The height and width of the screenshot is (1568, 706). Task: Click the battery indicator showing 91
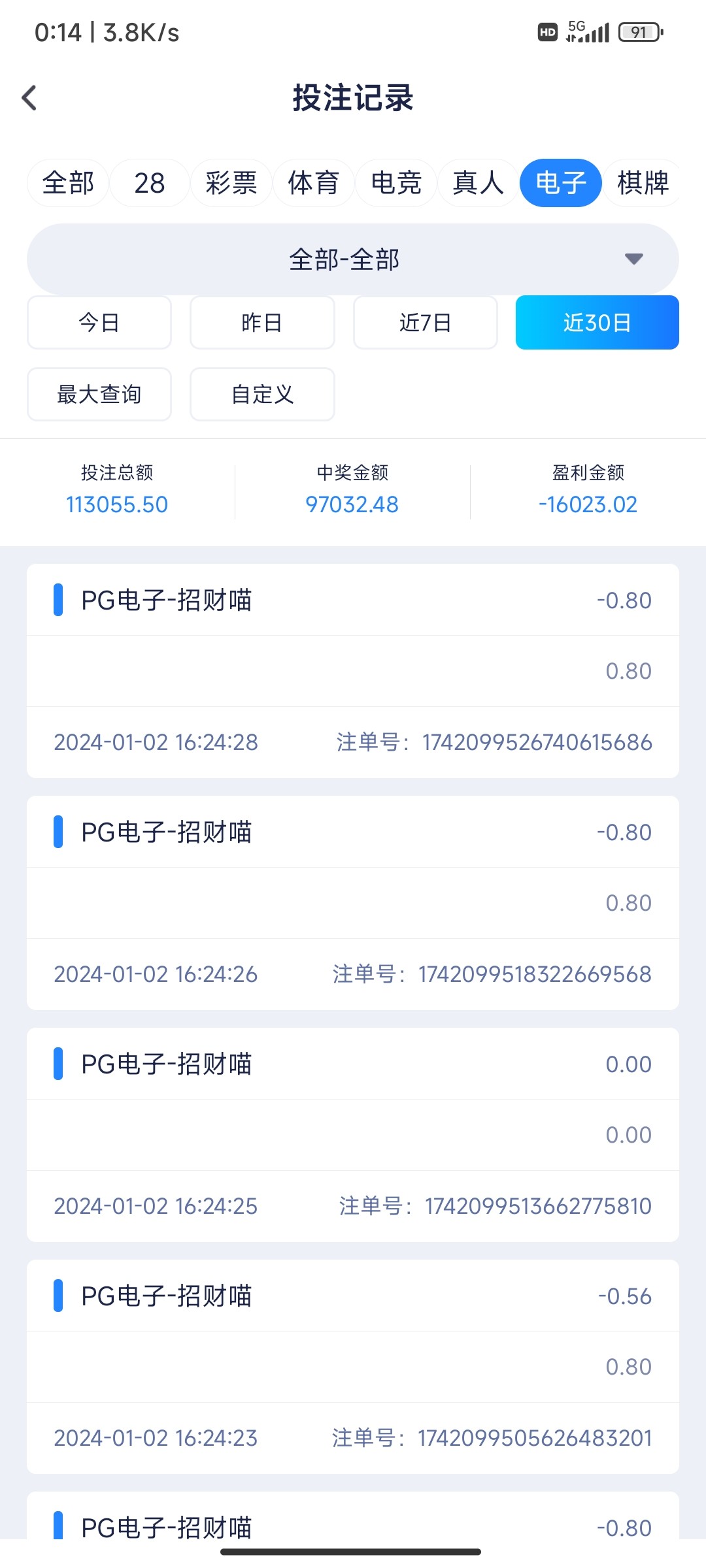click(x=639, y=30)
